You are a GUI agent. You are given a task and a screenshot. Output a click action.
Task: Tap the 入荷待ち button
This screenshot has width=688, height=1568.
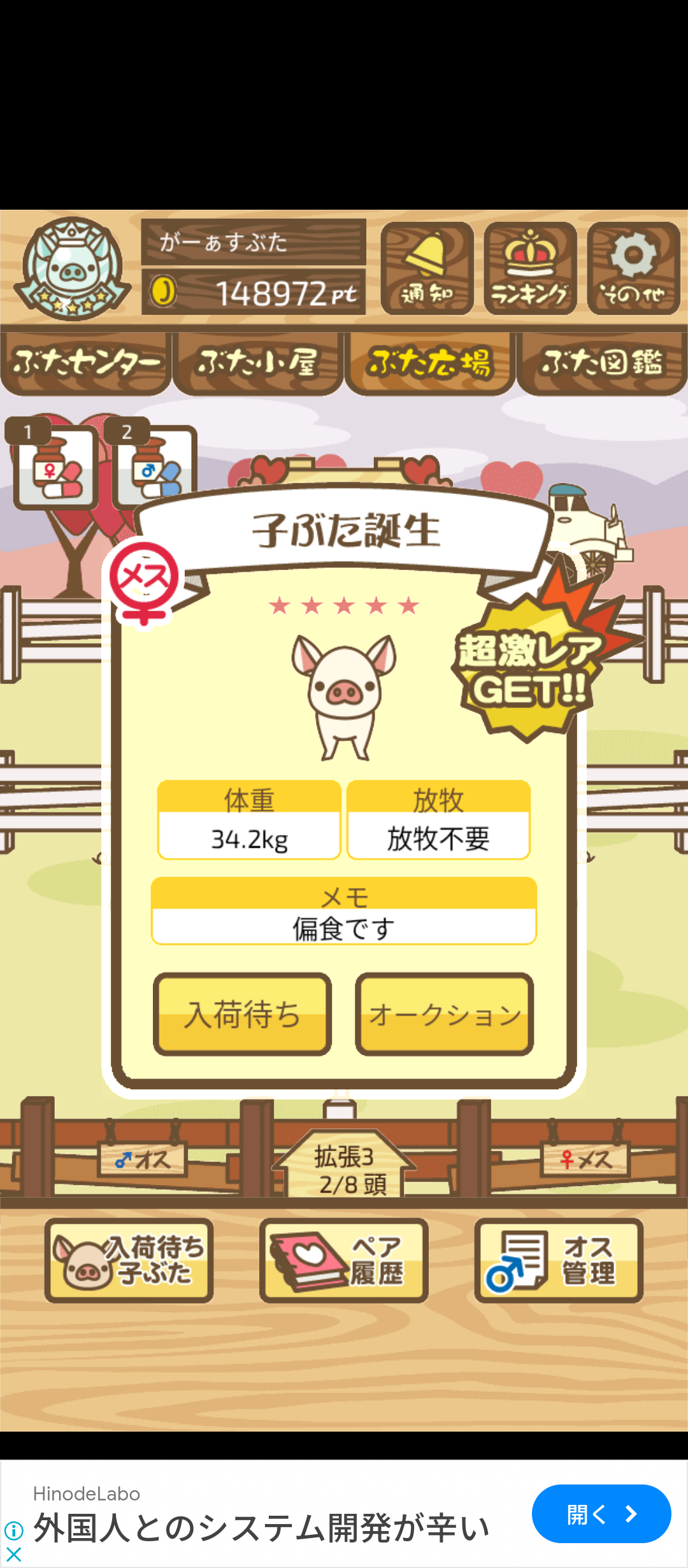click(242, 1013)
